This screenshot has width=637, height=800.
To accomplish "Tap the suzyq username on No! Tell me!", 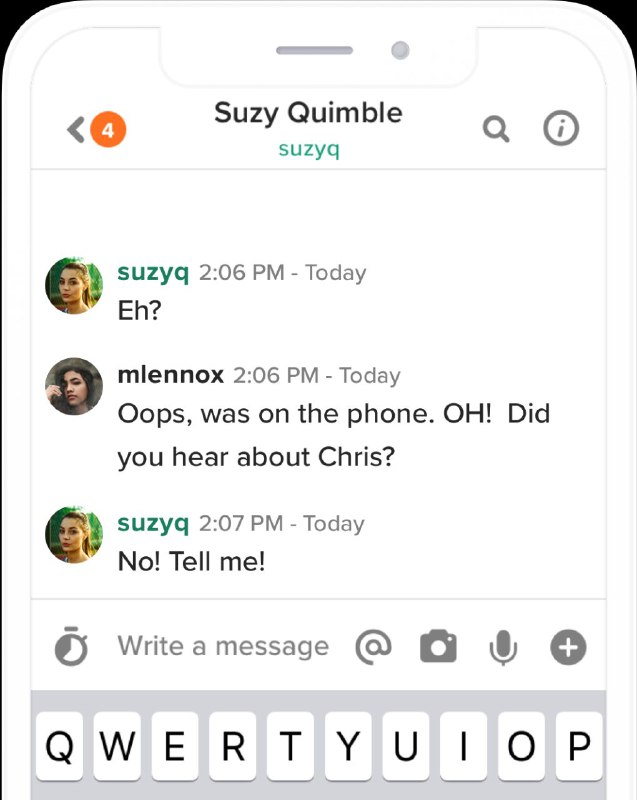I will [153, 523].
